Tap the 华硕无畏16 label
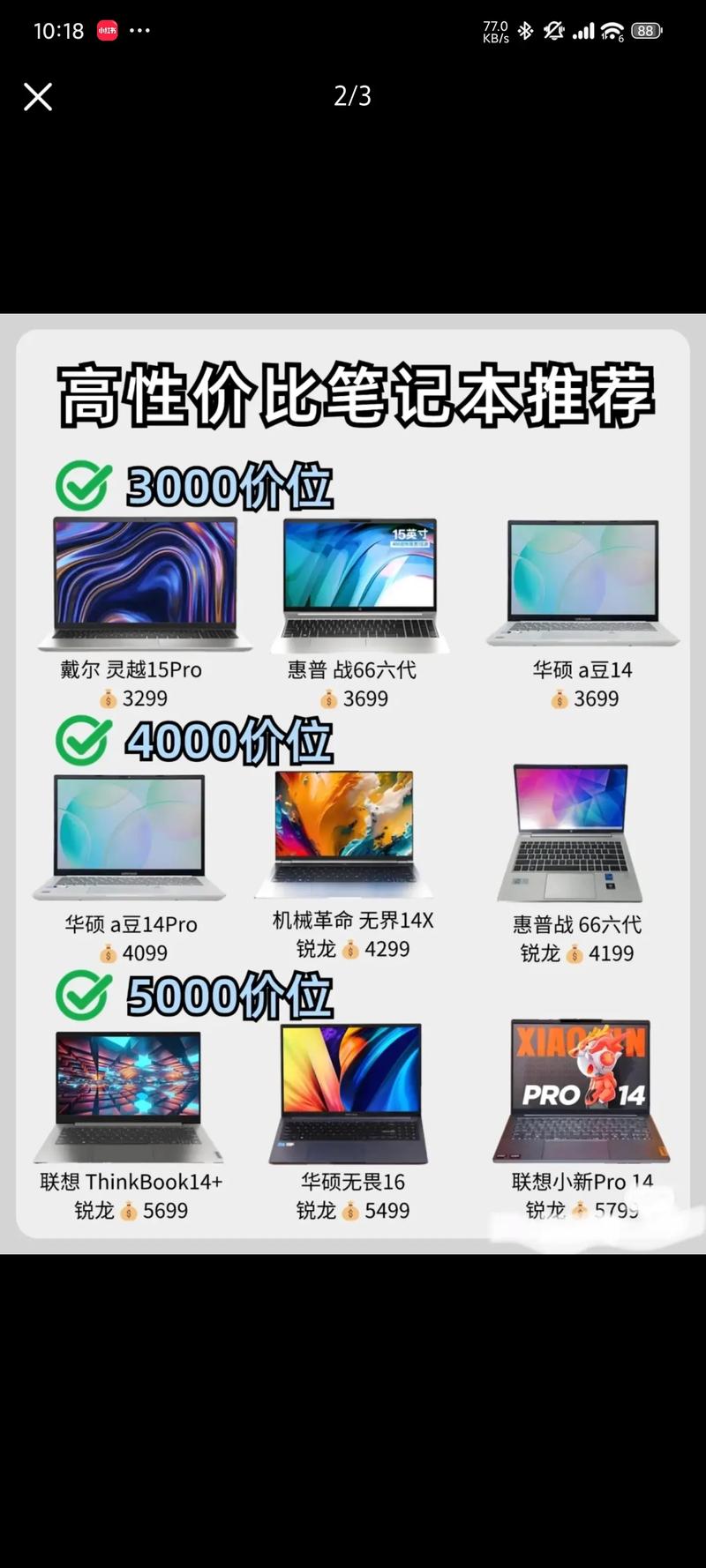The height and width of the screenshot is (1568, 706). [353, 1182]
